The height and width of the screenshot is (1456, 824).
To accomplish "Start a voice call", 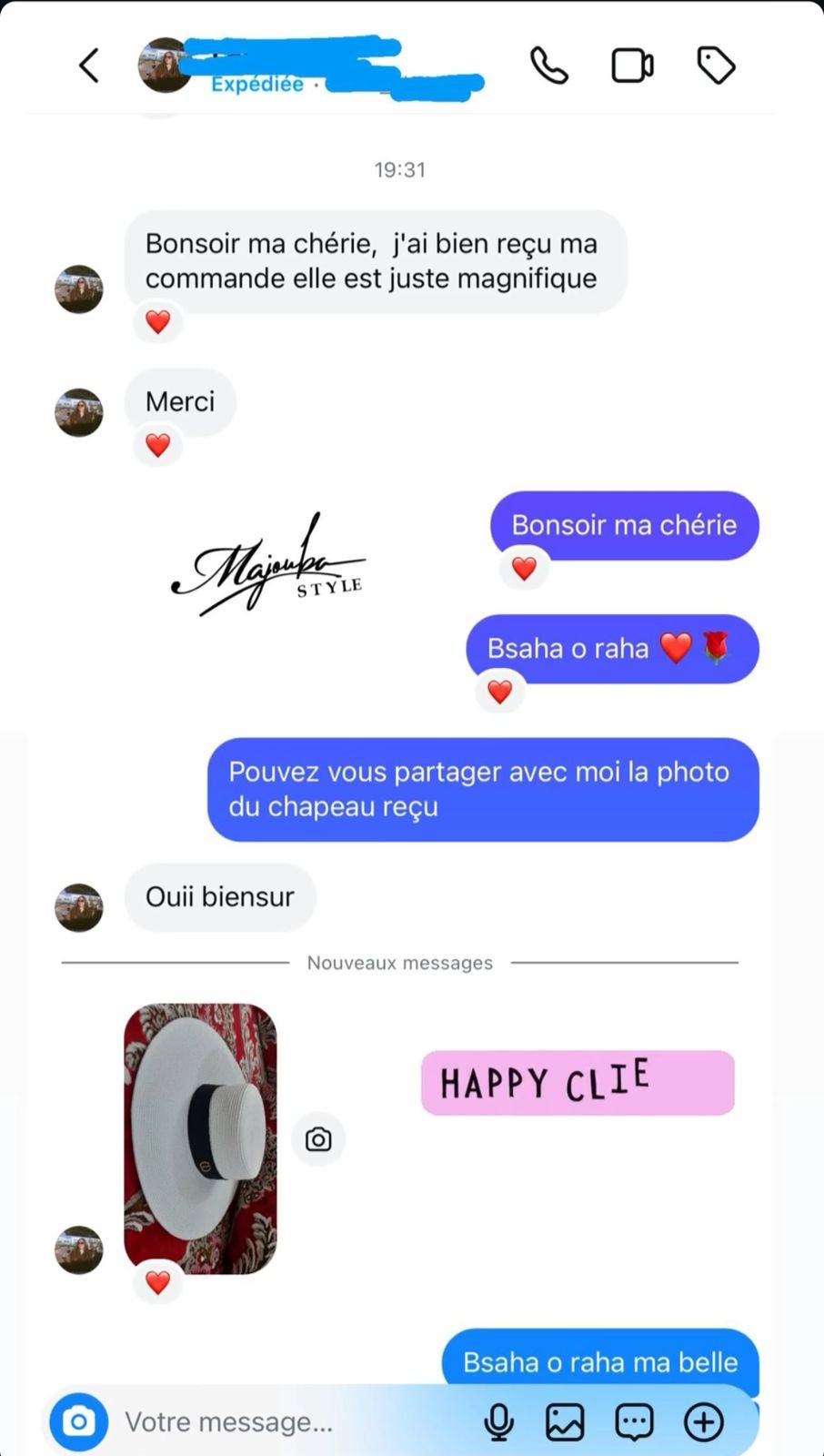I will coord(548,66).
